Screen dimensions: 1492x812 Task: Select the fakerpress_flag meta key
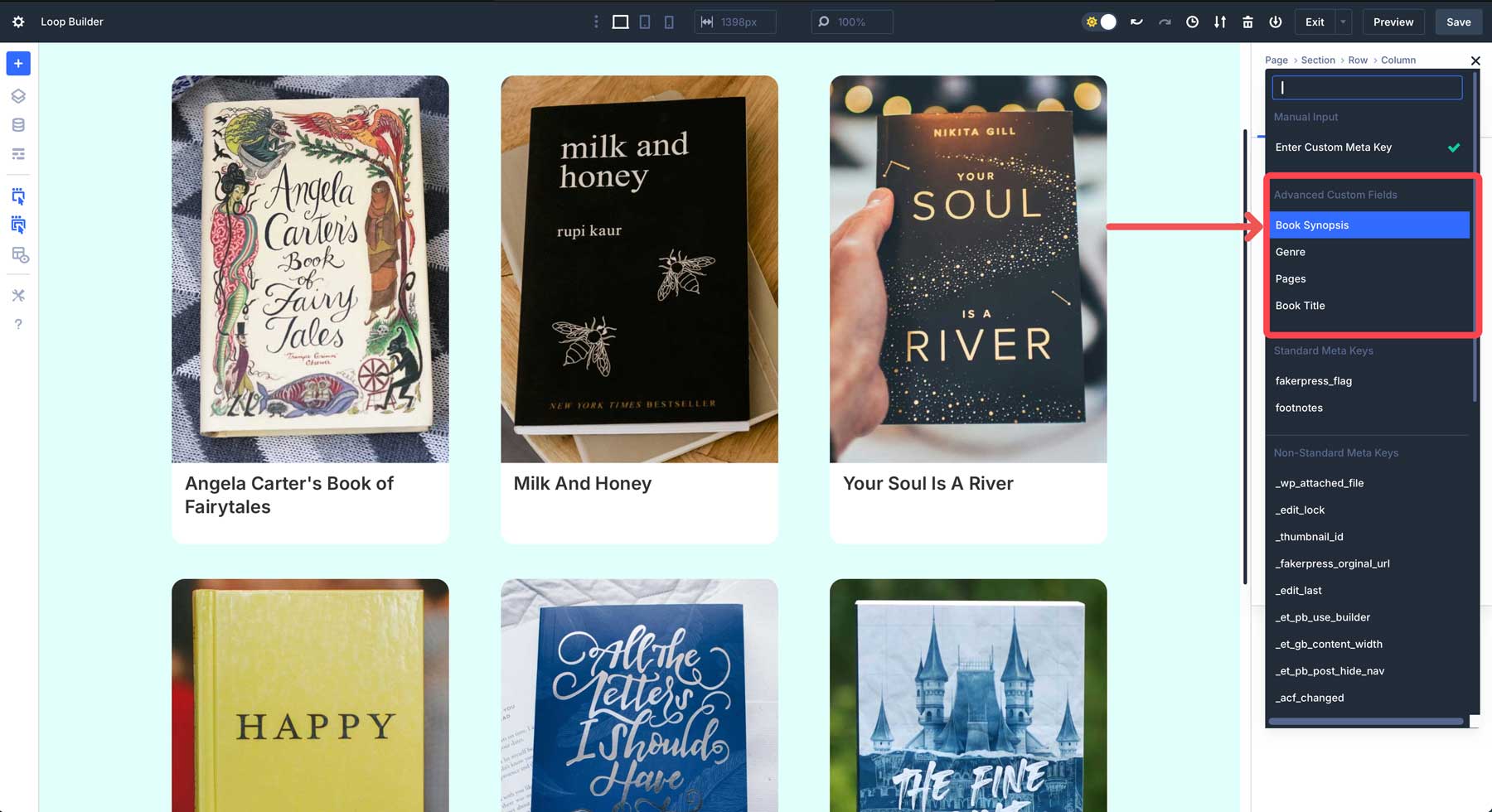1313,381
